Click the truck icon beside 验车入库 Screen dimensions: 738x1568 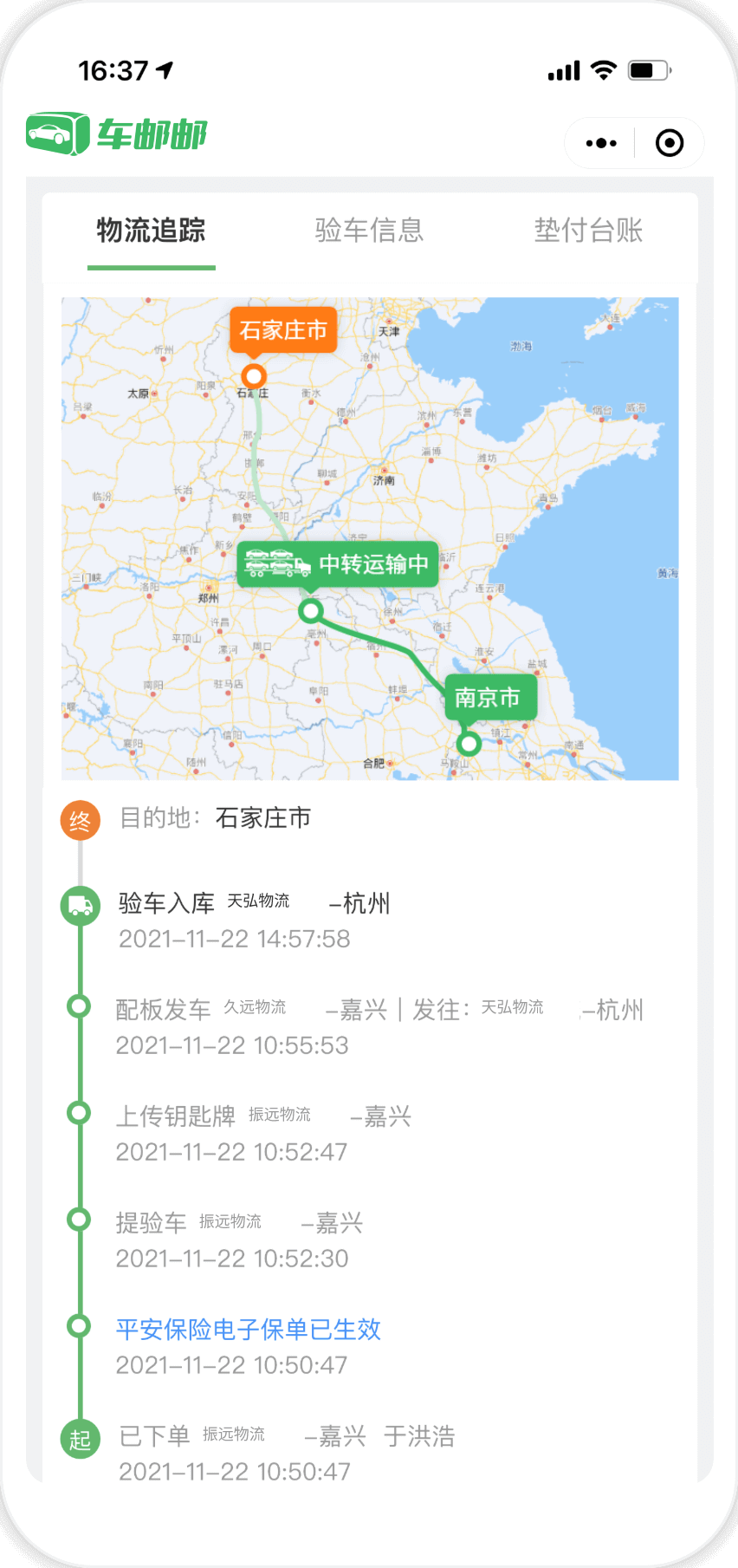80,905
